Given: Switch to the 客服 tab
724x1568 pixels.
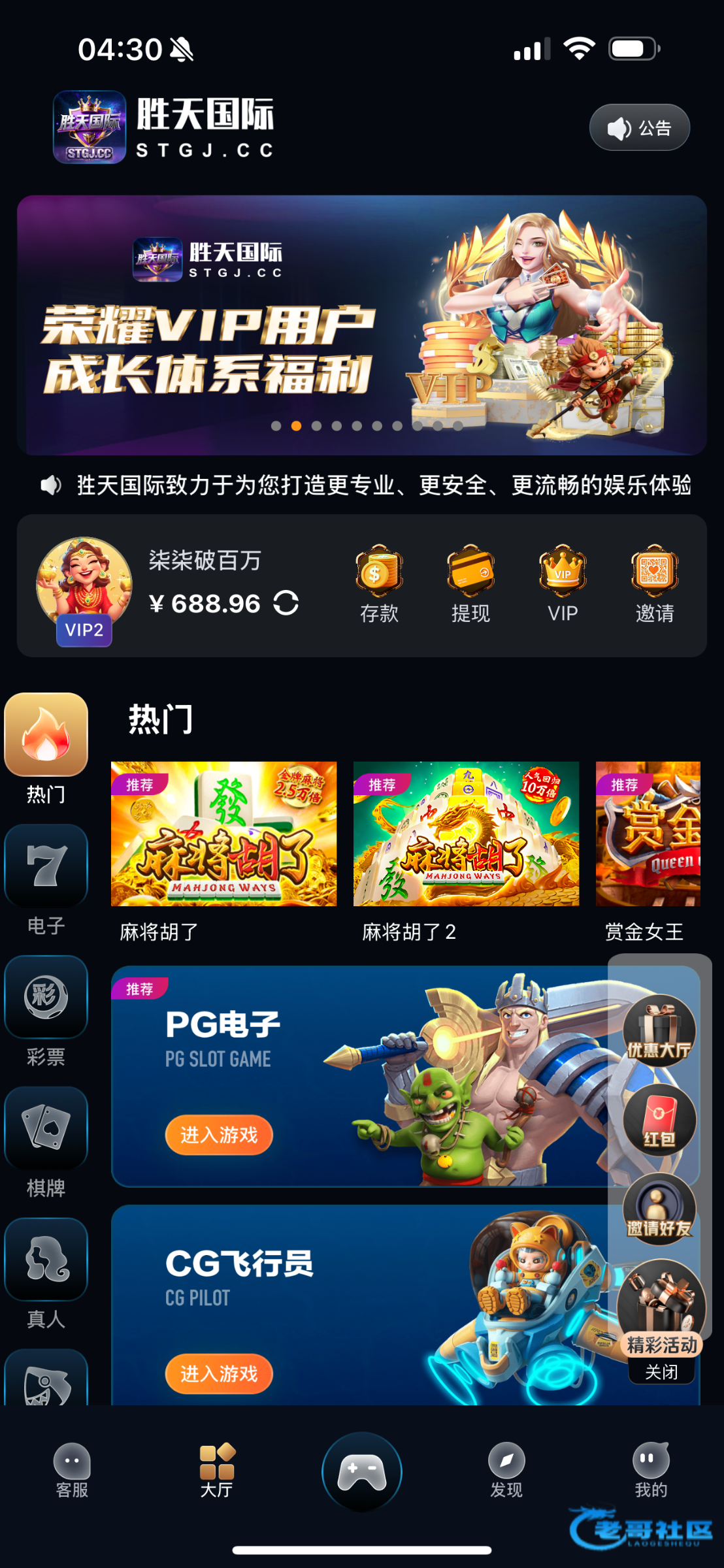Looking at the screenshot, I should [72, 1470].
